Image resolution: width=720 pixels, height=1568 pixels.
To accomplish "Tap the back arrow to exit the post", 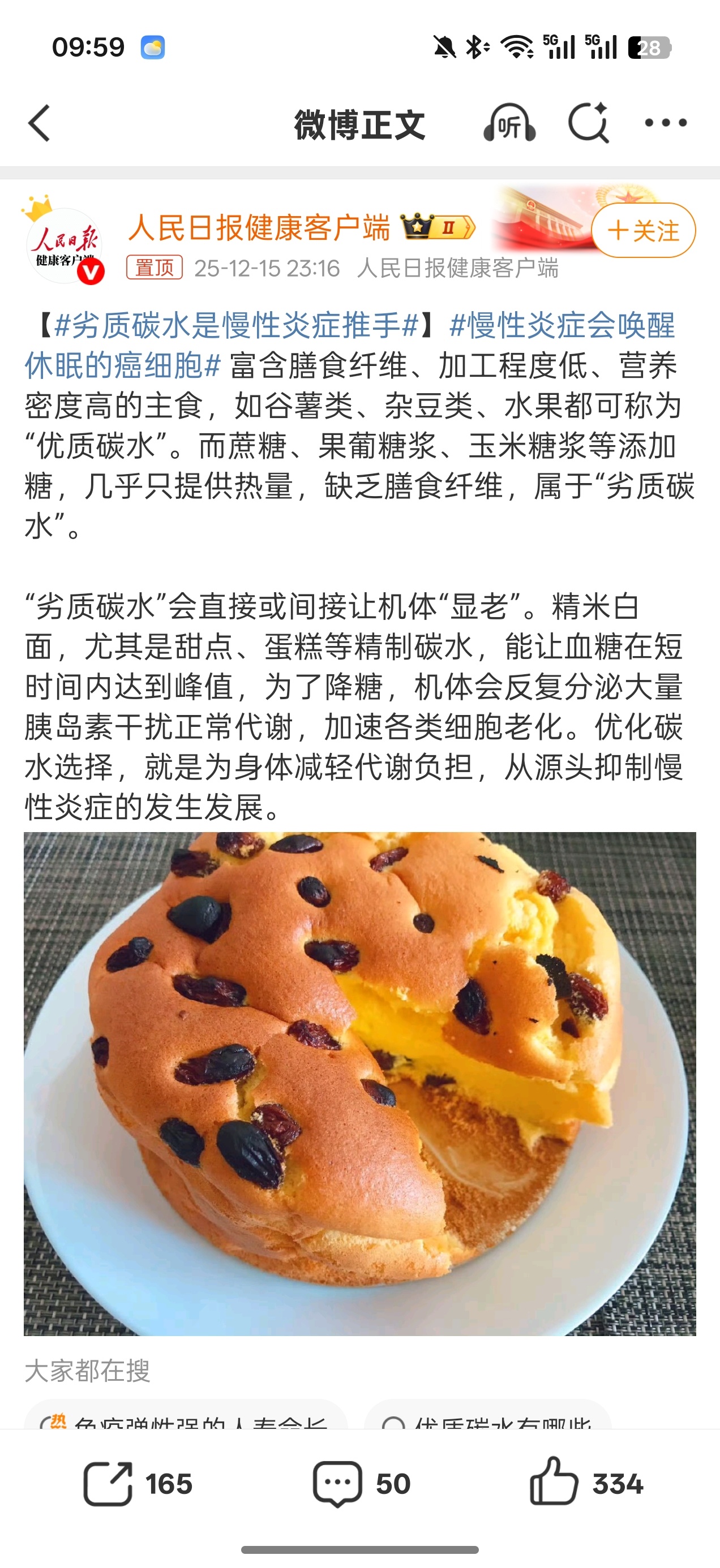I will (38, 123).
